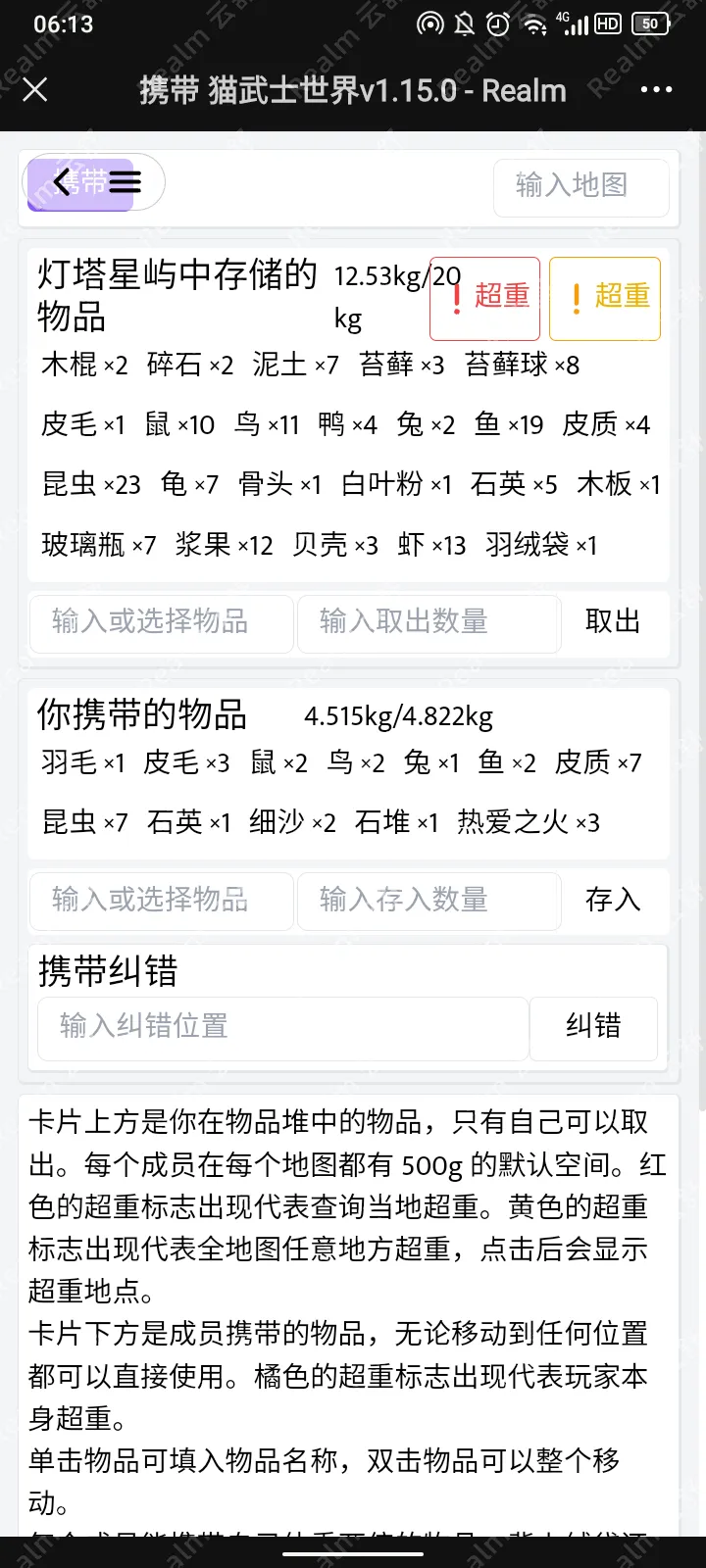Select 羽绒袋 ×1 from stored items

[541, 545]
